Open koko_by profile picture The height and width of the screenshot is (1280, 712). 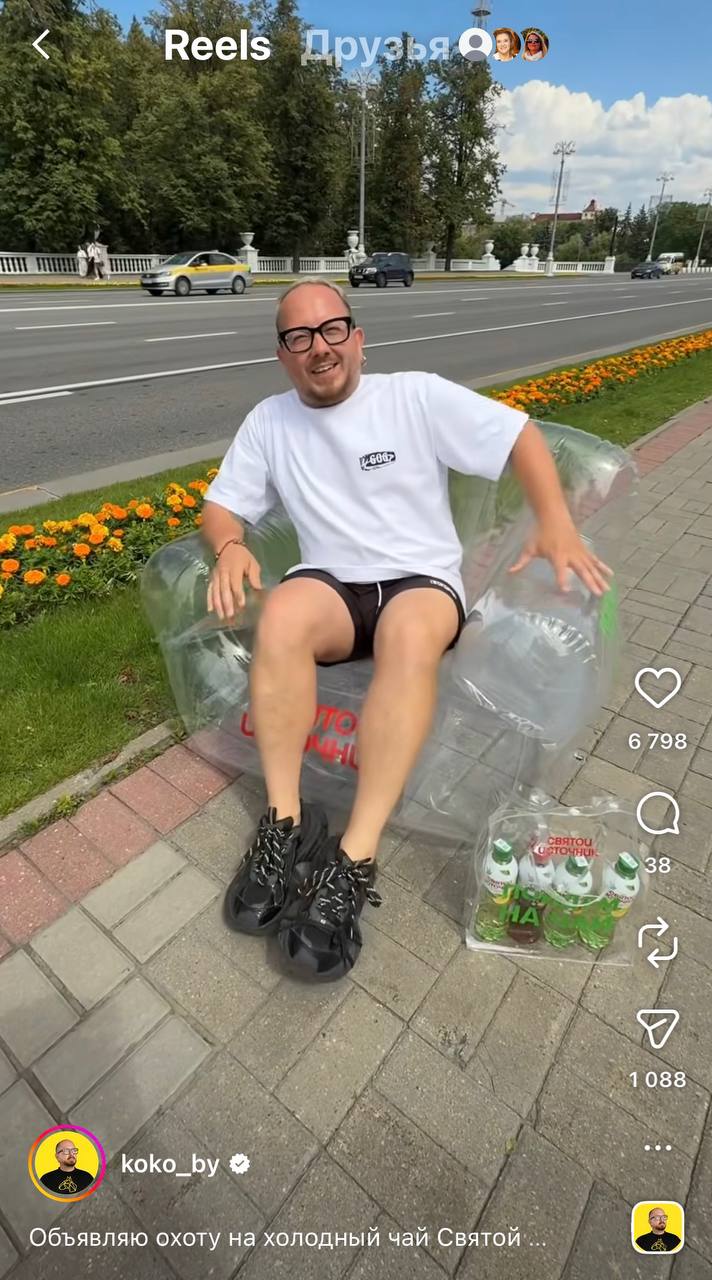pos(67,1164)
